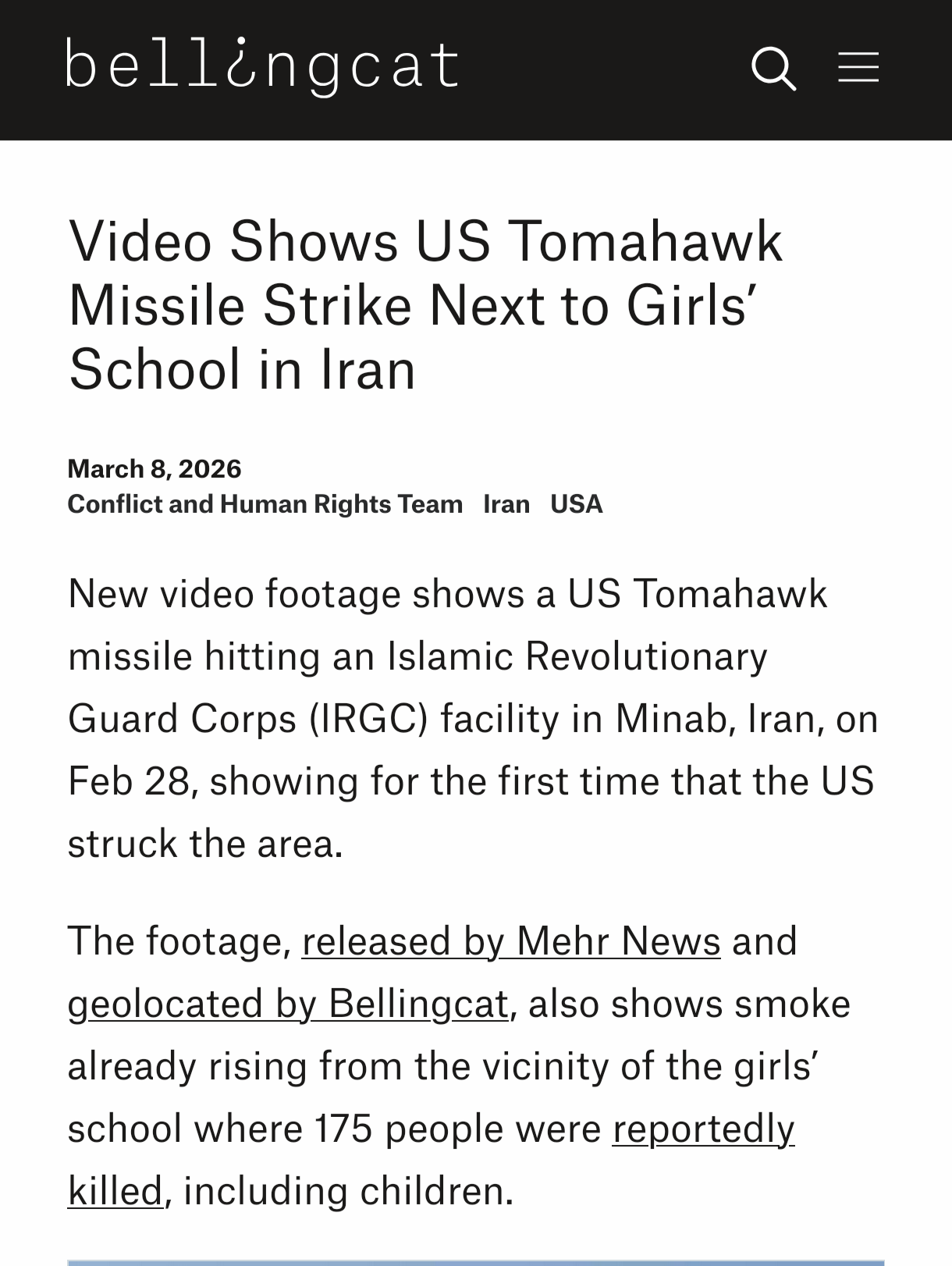
Task: Open the 'reportedly killed' link
Action: pyautogui.click(x=702, y=1129)
